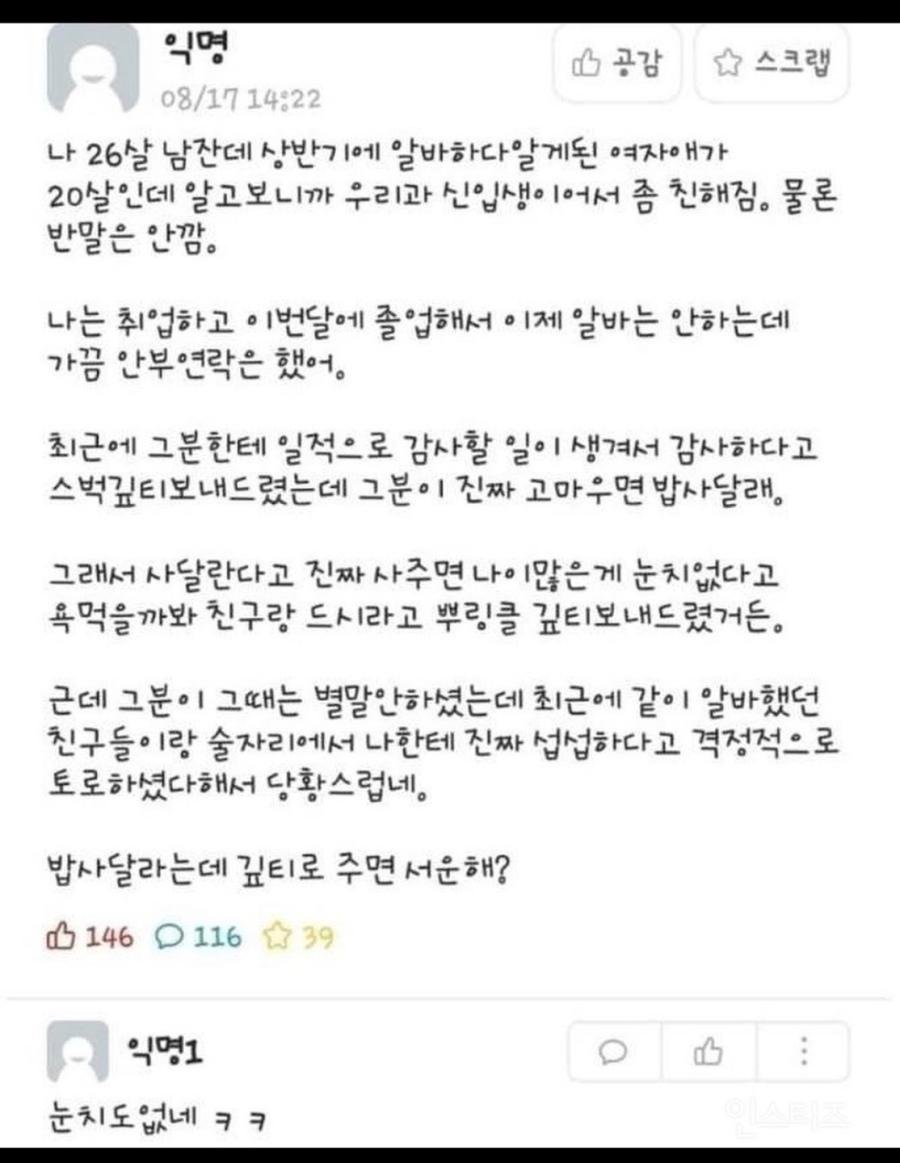Open the overflow menu on 익명1's comment
This screenshot has width=900, height=1163.
click(x=803, y=1052)
